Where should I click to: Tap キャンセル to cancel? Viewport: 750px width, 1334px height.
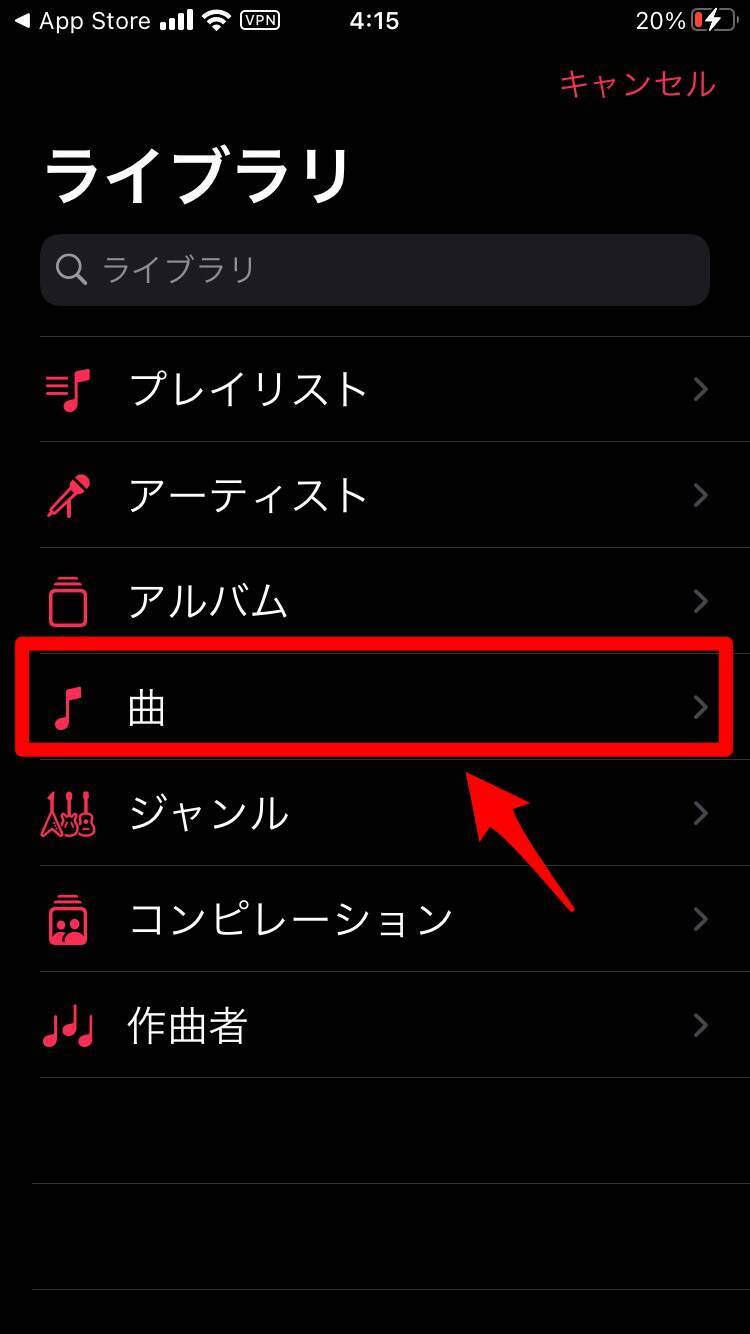point(637,83)
